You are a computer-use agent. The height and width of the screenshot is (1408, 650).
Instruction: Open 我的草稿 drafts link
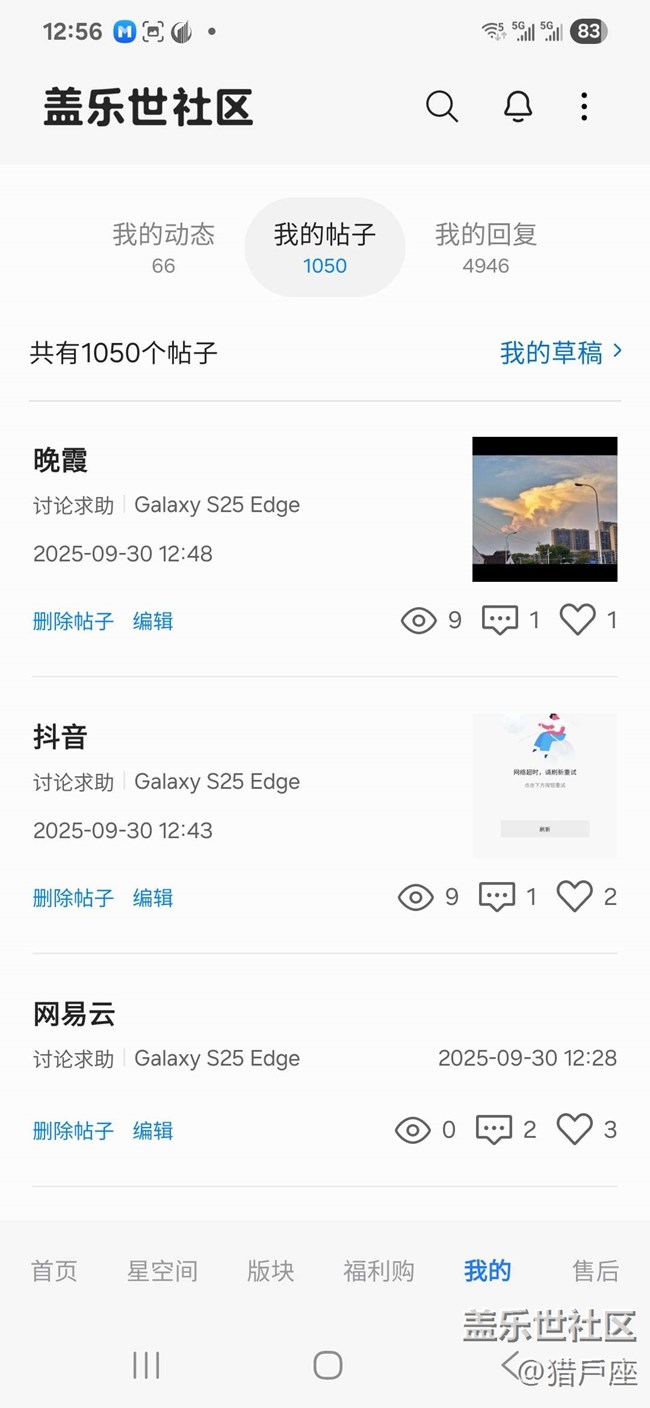[560, 352]
